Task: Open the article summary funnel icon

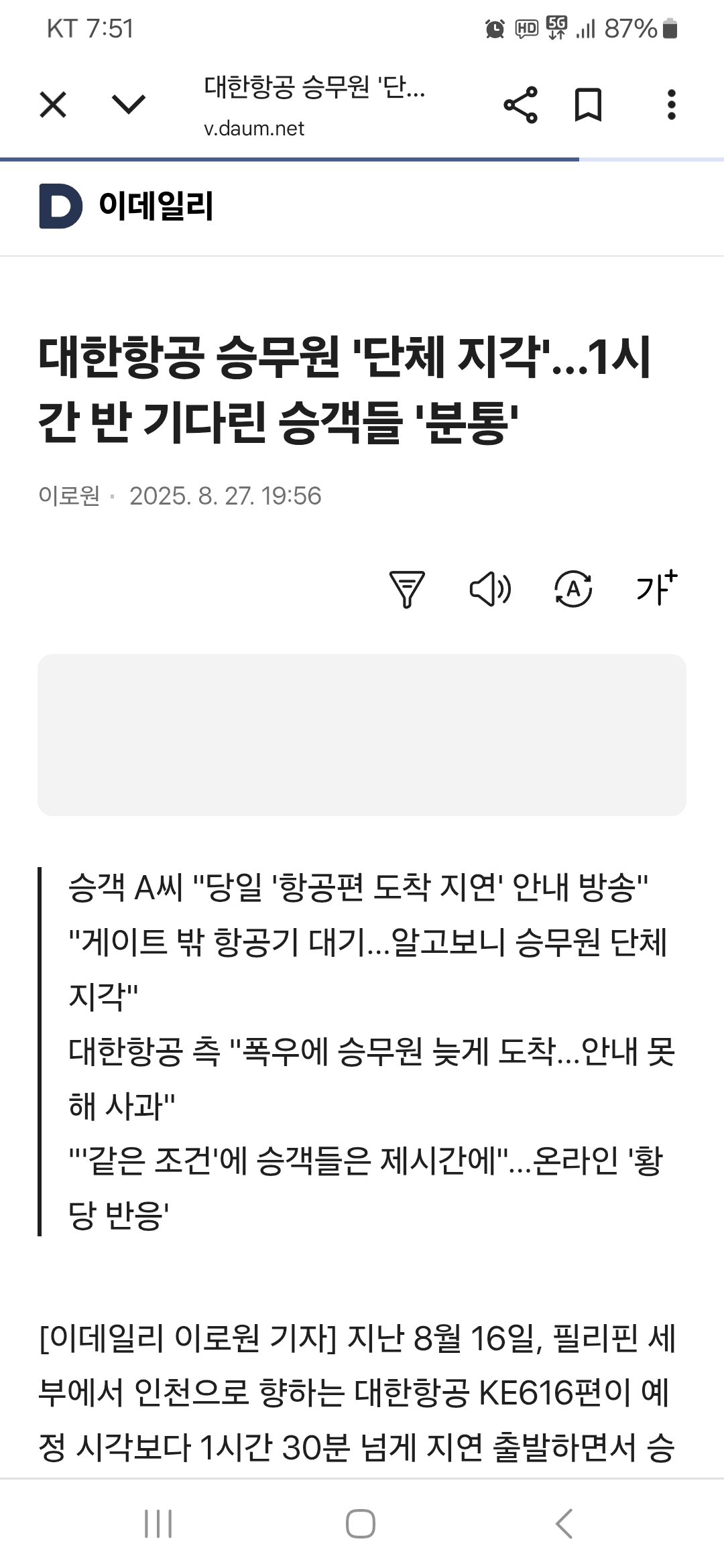Action: [x=407, y=589]
